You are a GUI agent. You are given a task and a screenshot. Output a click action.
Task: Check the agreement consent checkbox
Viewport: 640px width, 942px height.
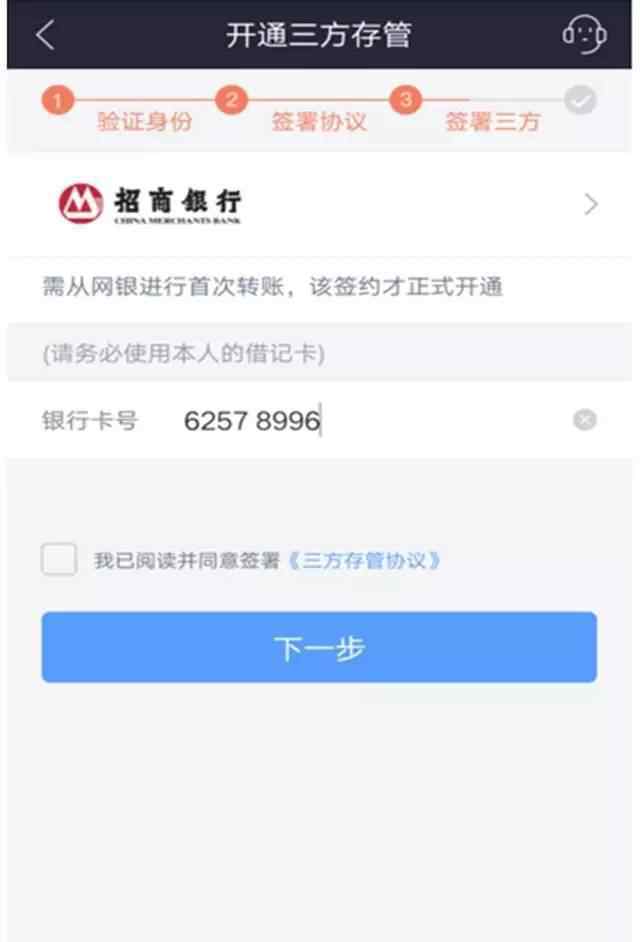click(x=59, y=559)
